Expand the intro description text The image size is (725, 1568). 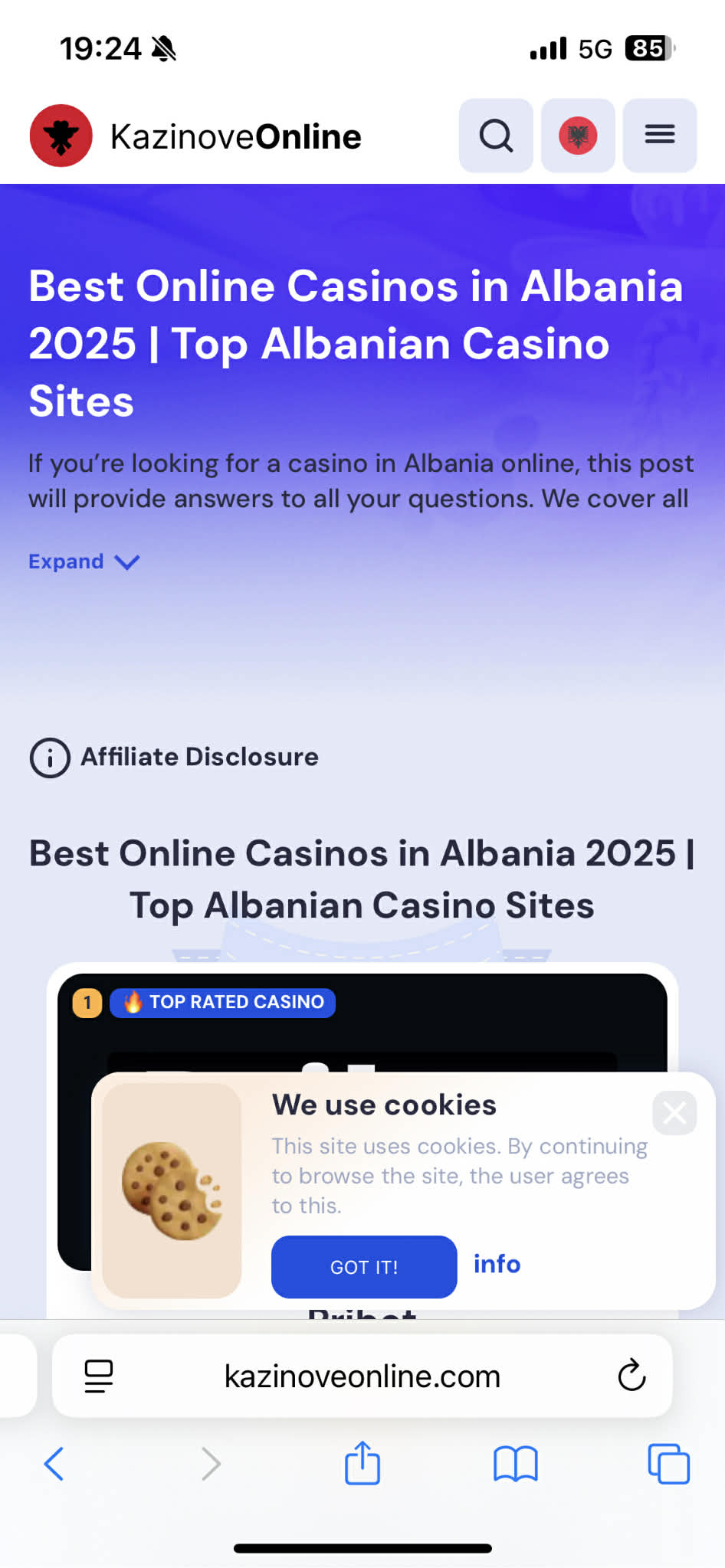point(84,561)
